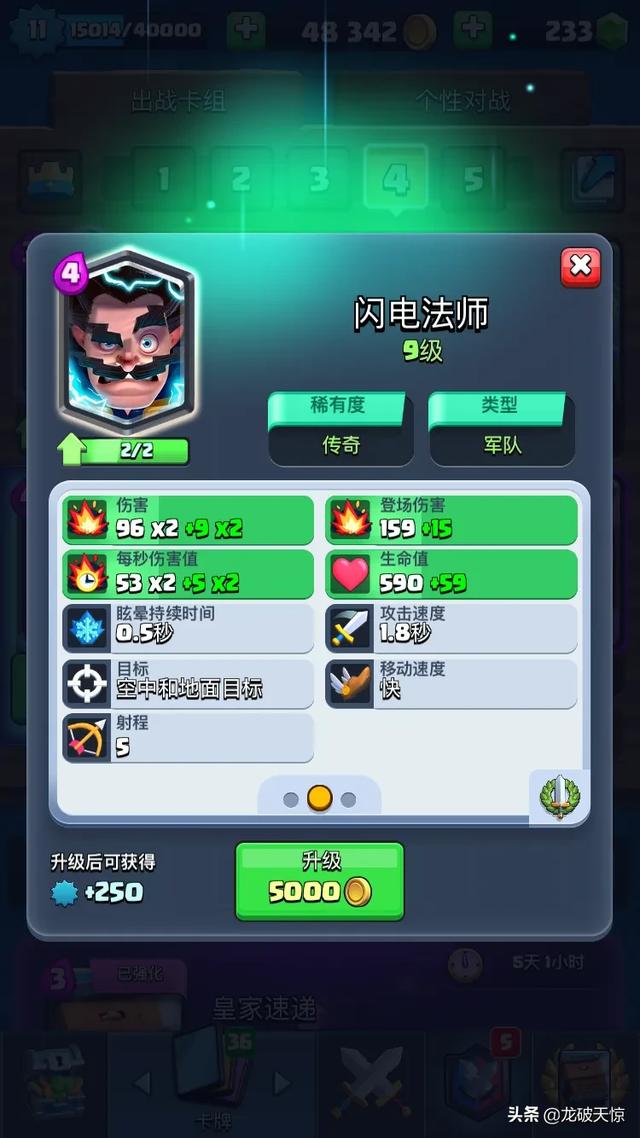Close the Electro Wizard card dialog

click(580, 267)
